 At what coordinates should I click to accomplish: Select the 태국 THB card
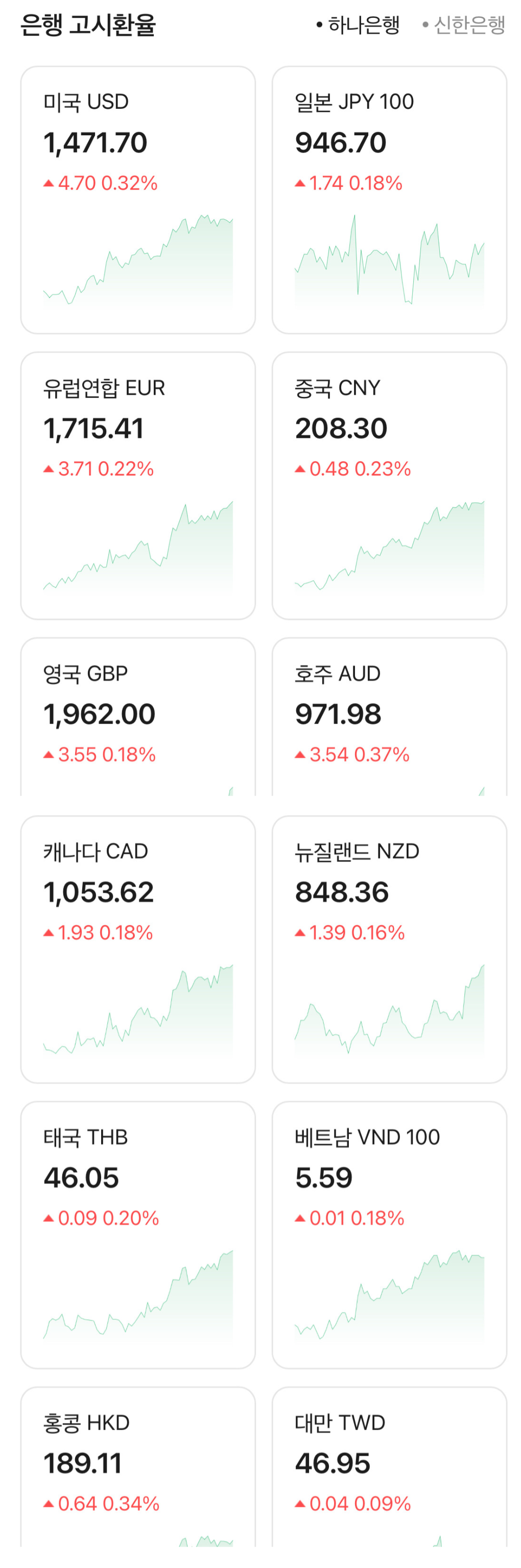pyautogui.click(x=137, y=1234)
